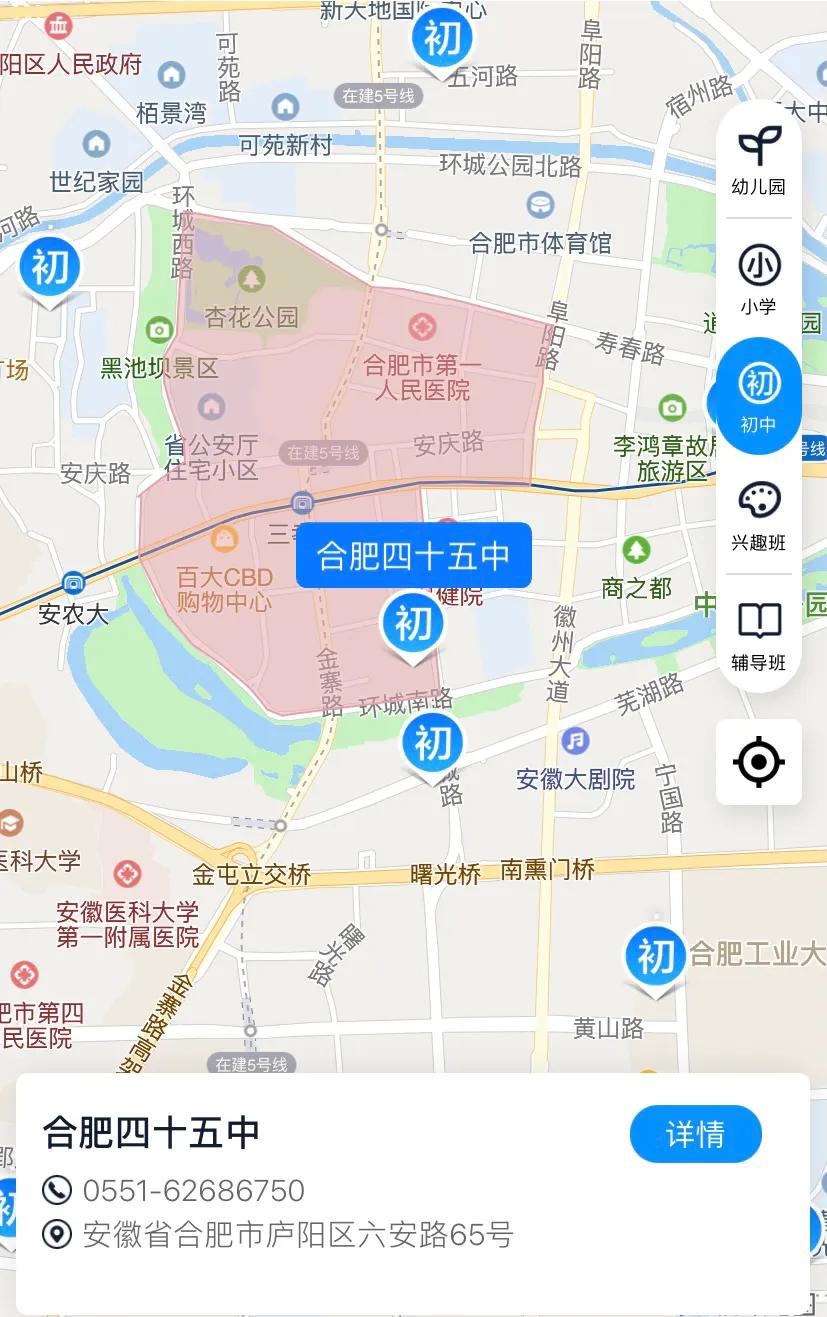Switch to the 兴趣班 category
Viewport: 827px width, 1317px height.
point(758,513)
